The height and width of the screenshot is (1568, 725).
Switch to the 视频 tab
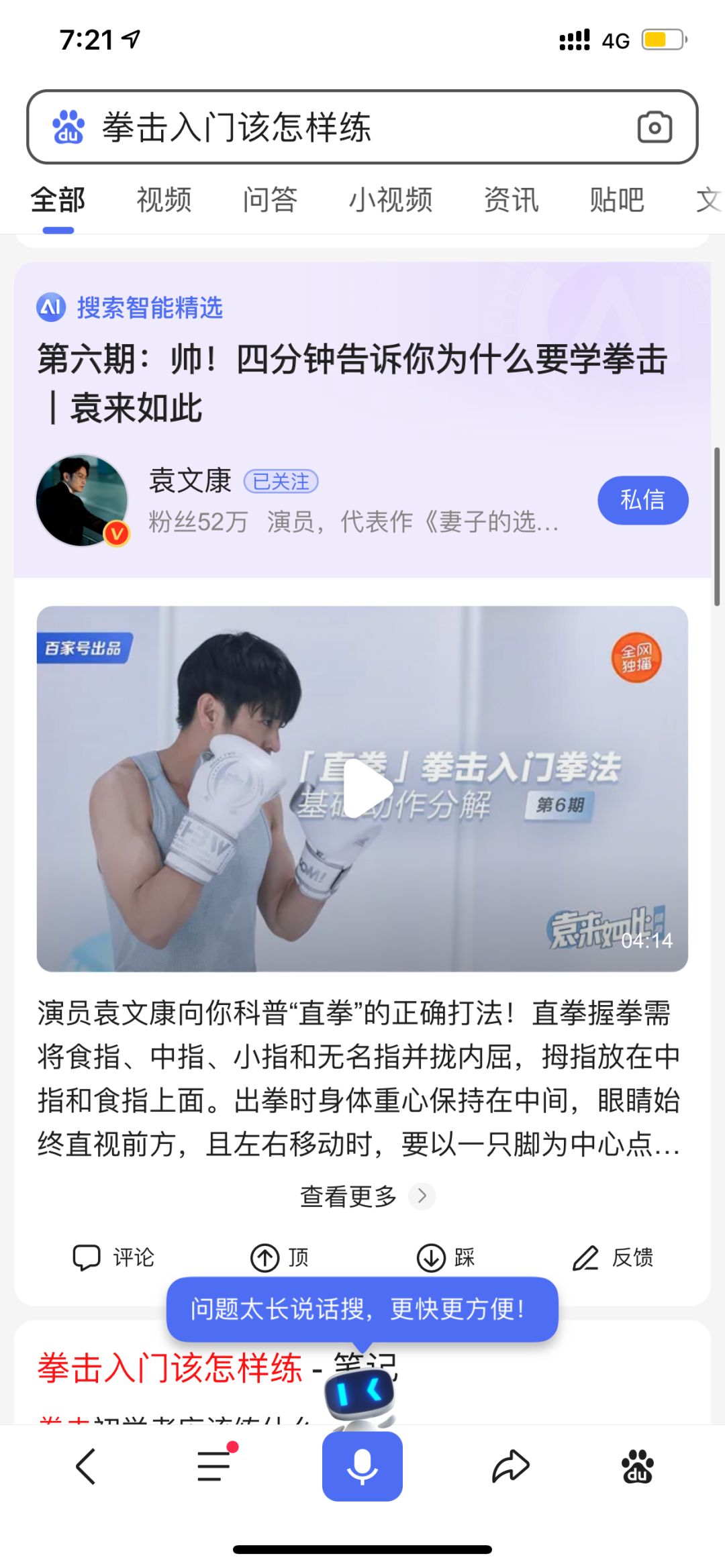coord(163,200)
